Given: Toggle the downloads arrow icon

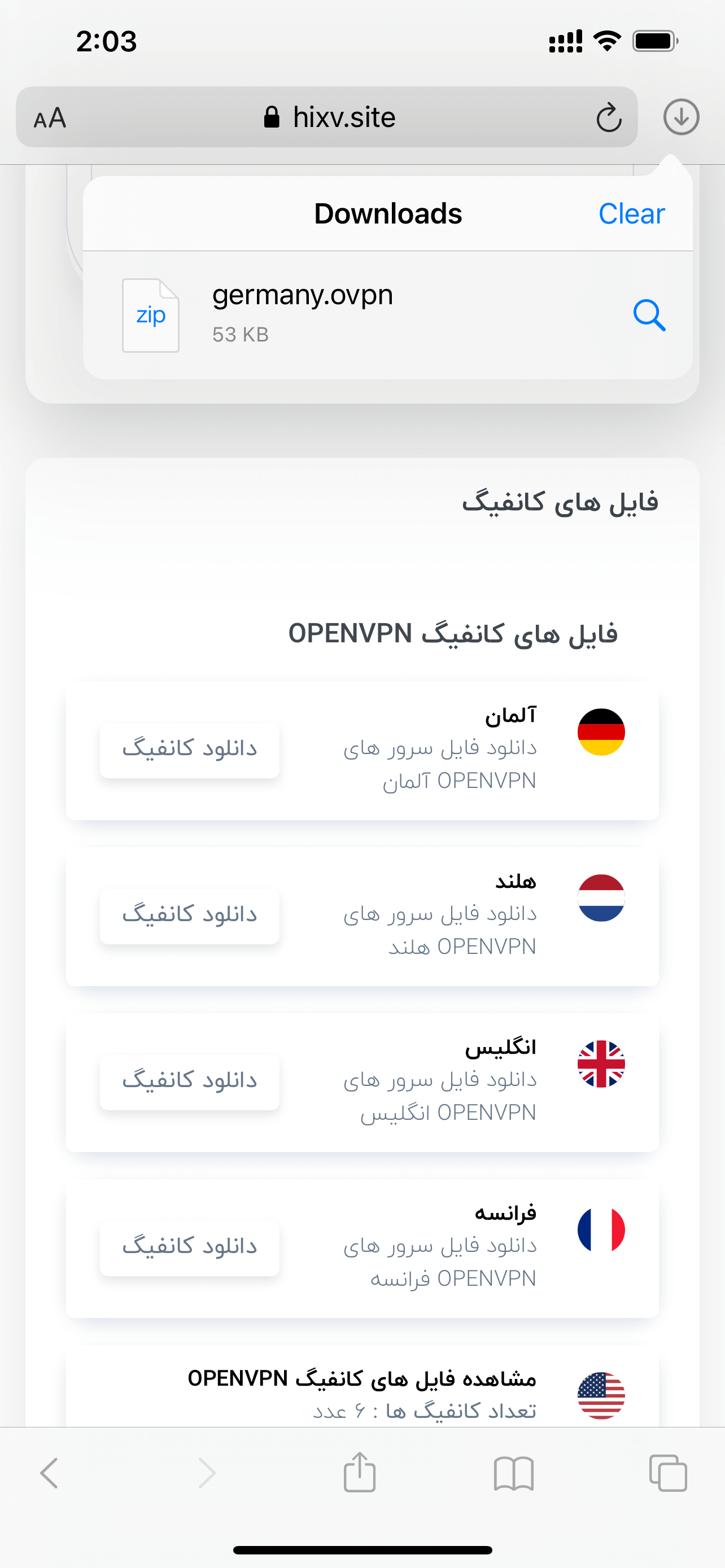Looking at the screenshot, I should point(680,117).
